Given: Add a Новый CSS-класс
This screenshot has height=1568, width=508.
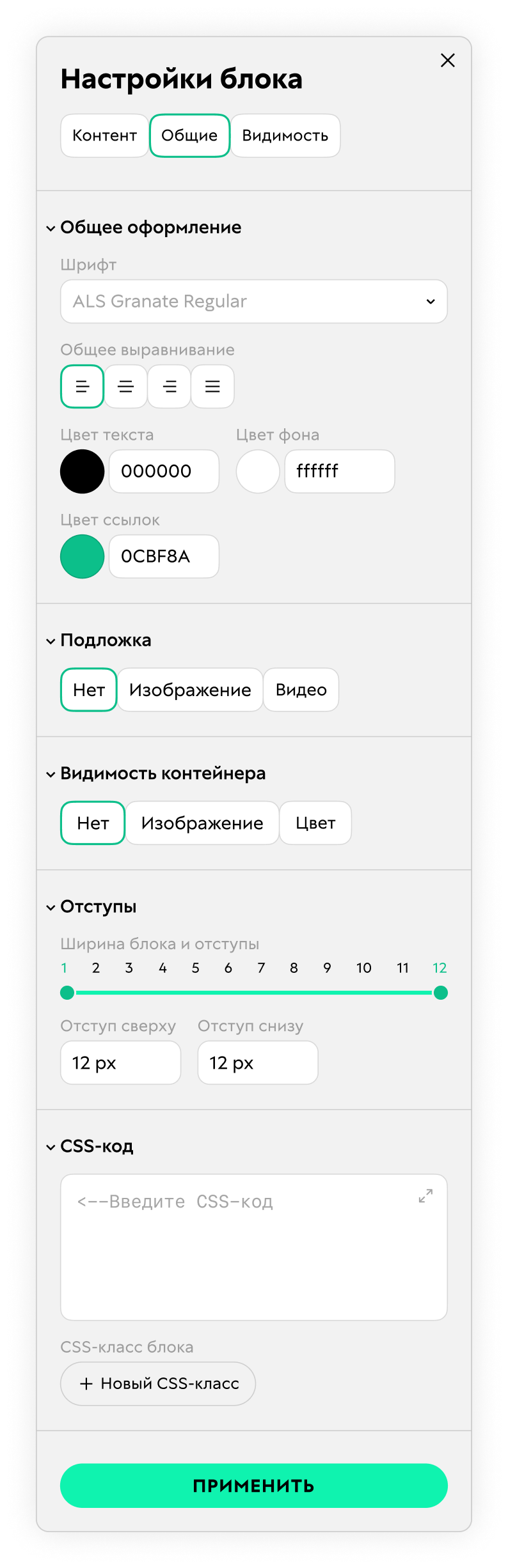Looking at the screenshot, I should 158,1383.
